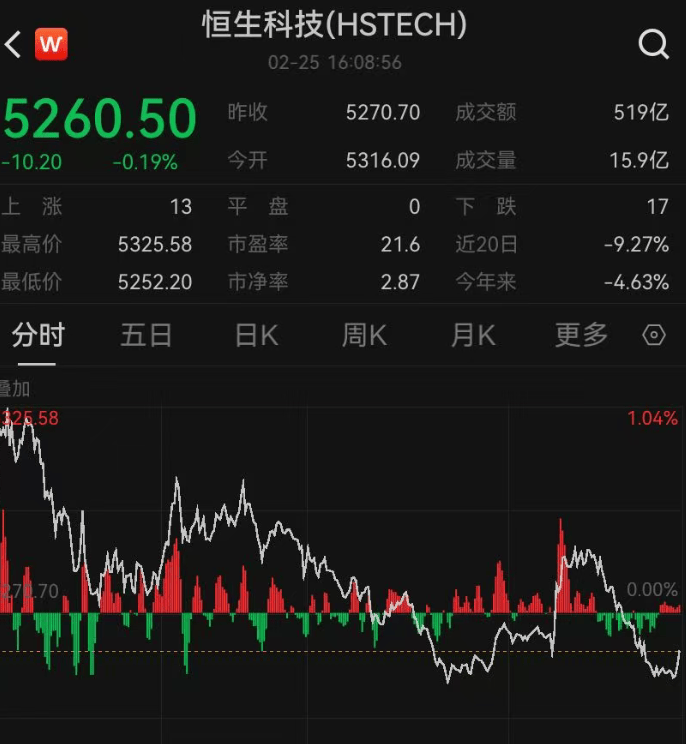Select the 周K chart tab
Viewport: 686px width, 744px height.
coord(364,335)
